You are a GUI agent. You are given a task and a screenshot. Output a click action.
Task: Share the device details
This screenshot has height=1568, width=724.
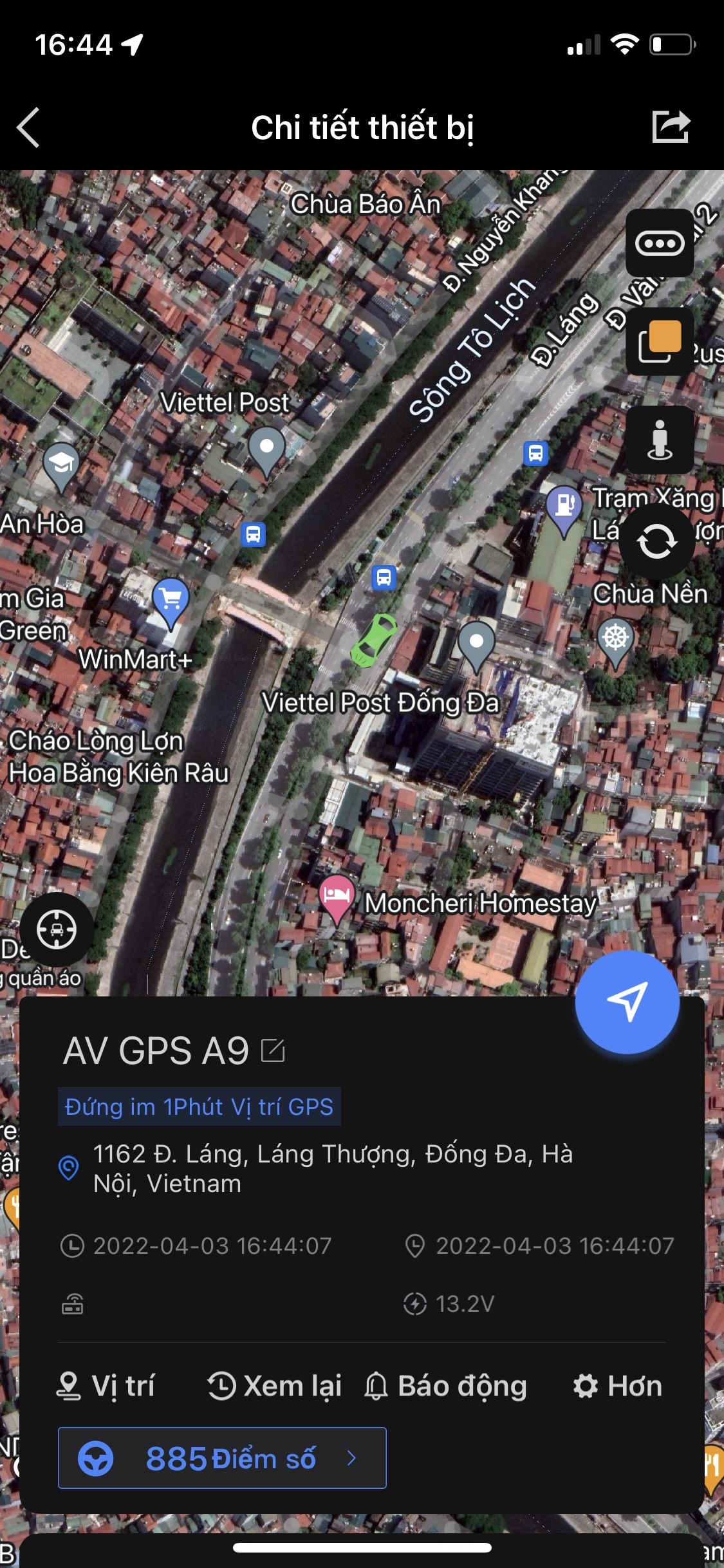point(671,127)
